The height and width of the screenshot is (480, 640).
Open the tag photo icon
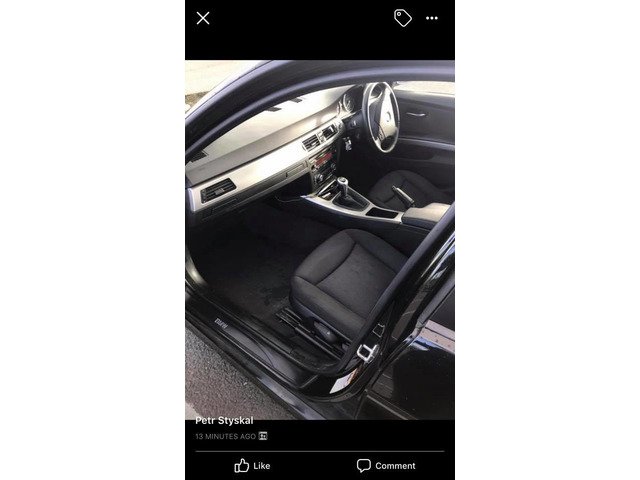coord(402,18)
